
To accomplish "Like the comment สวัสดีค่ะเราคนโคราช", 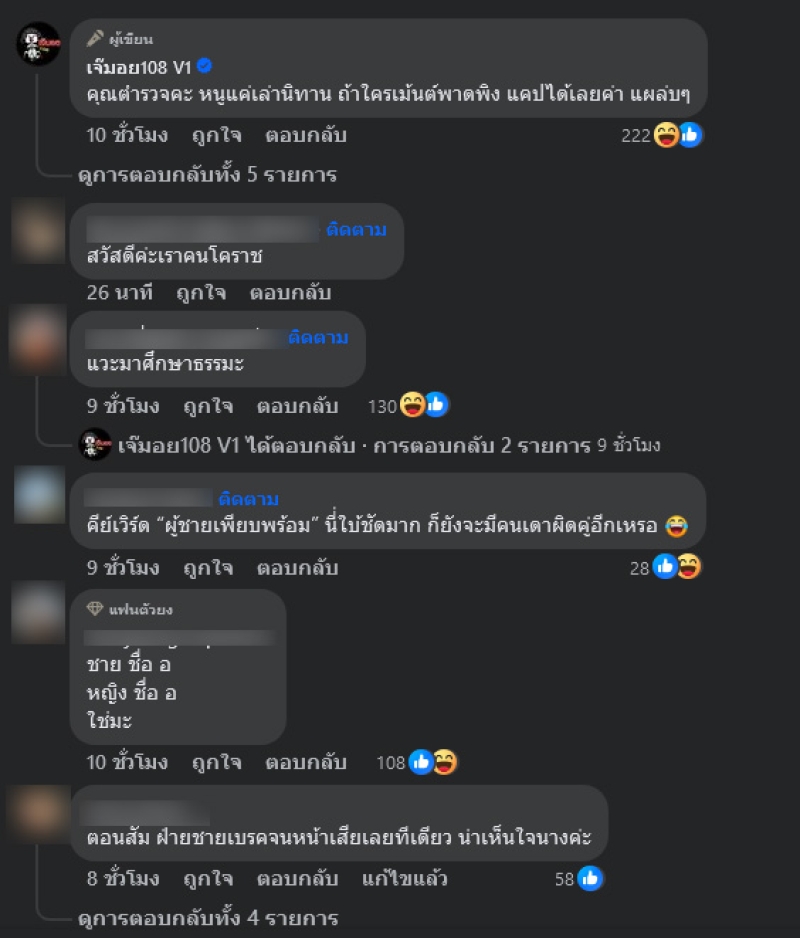I will tap(201, 293).
